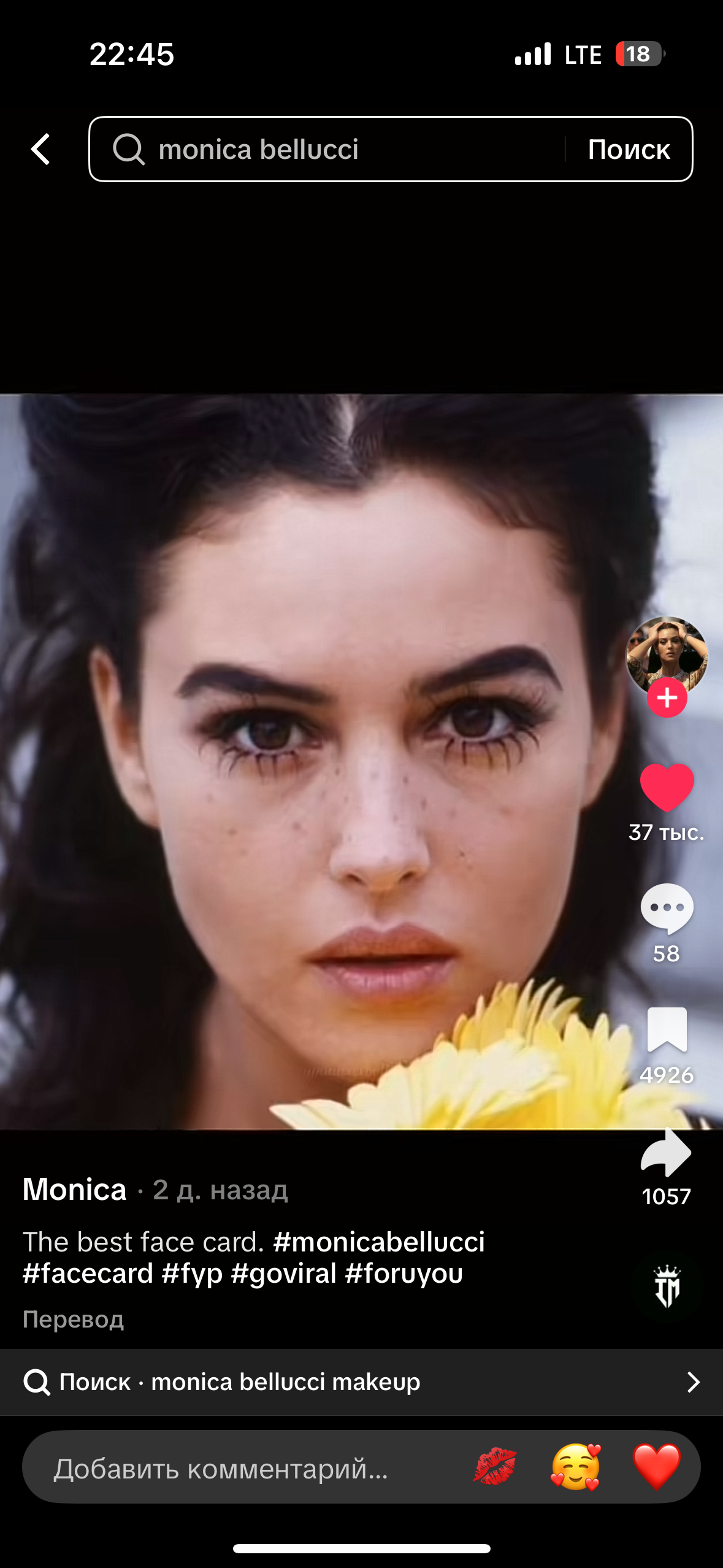The height and width of the screenshot is (1568, 723).
Task: Send the red heart emoji reaction
Action: (x=656, y=1467)
